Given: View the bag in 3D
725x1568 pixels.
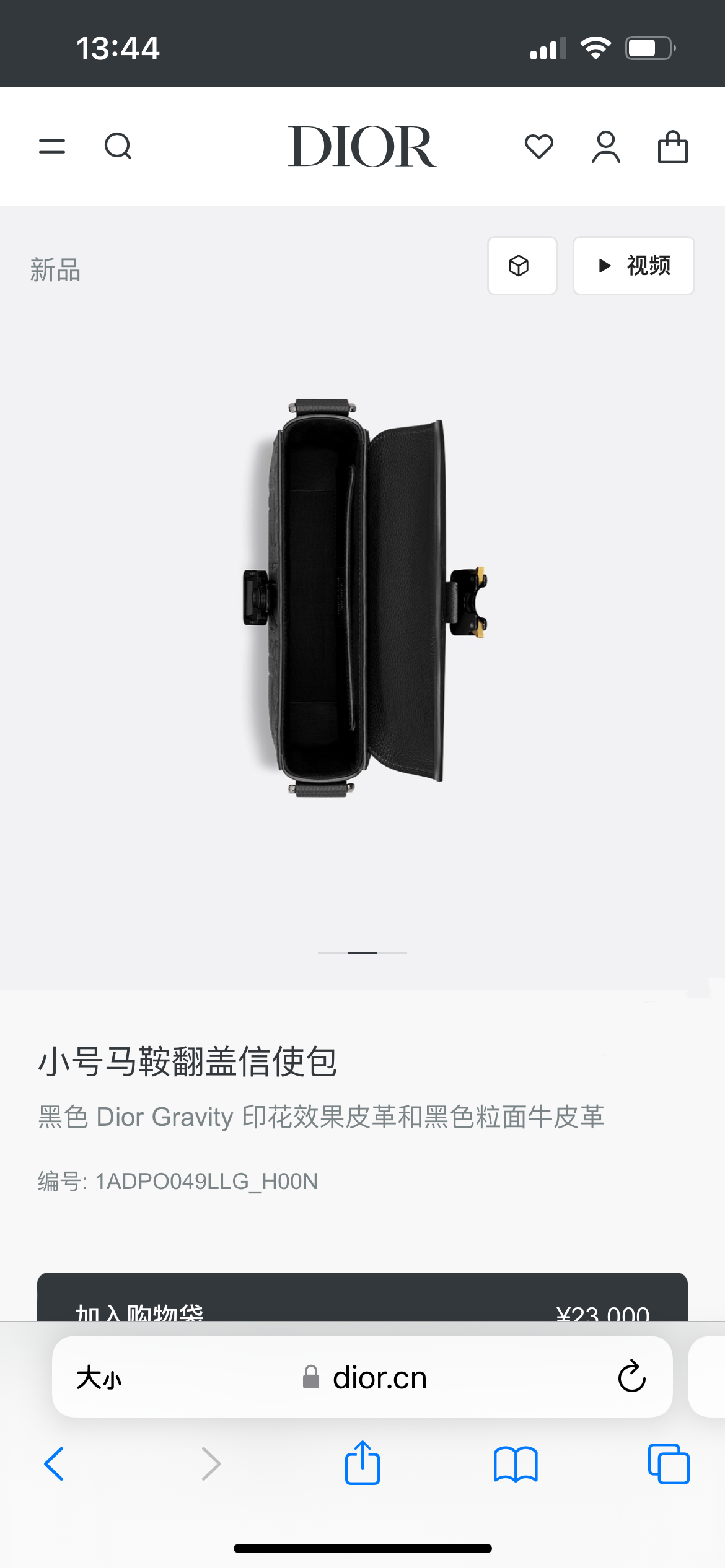Looking at the screenshot, I should pyautogui.click(x=522, y=266).
